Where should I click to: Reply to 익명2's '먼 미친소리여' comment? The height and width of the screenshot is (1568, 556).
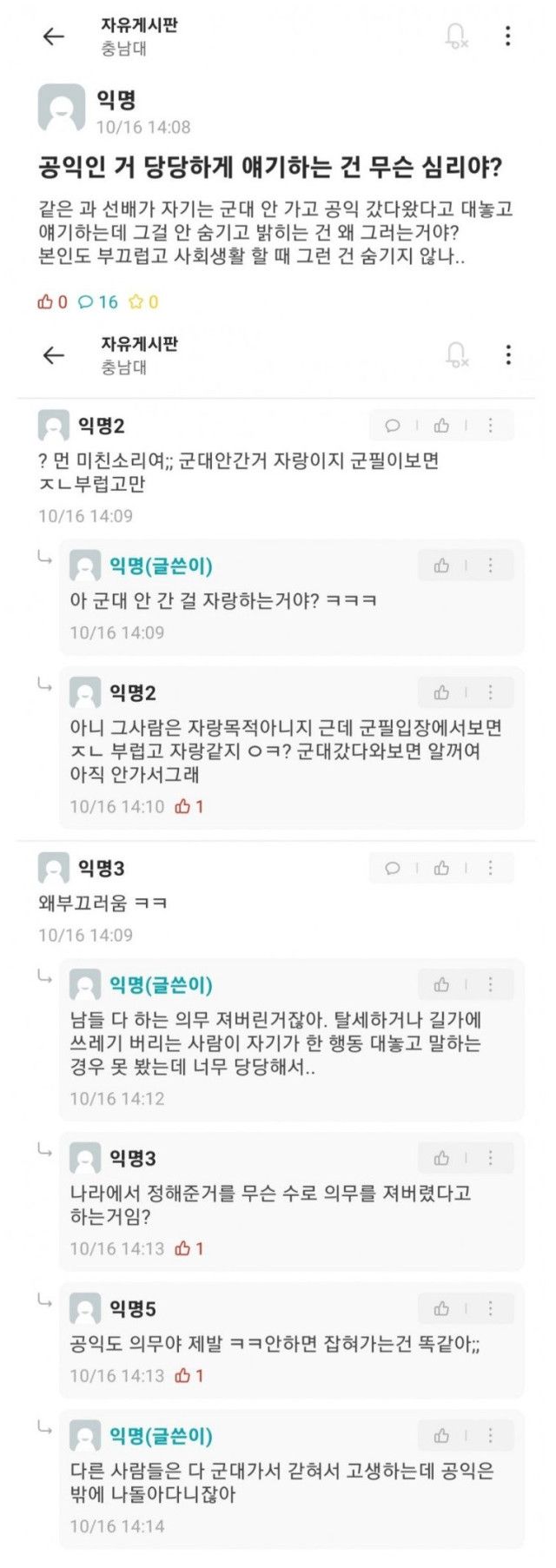pyautogui.click(x=393, y=426)
